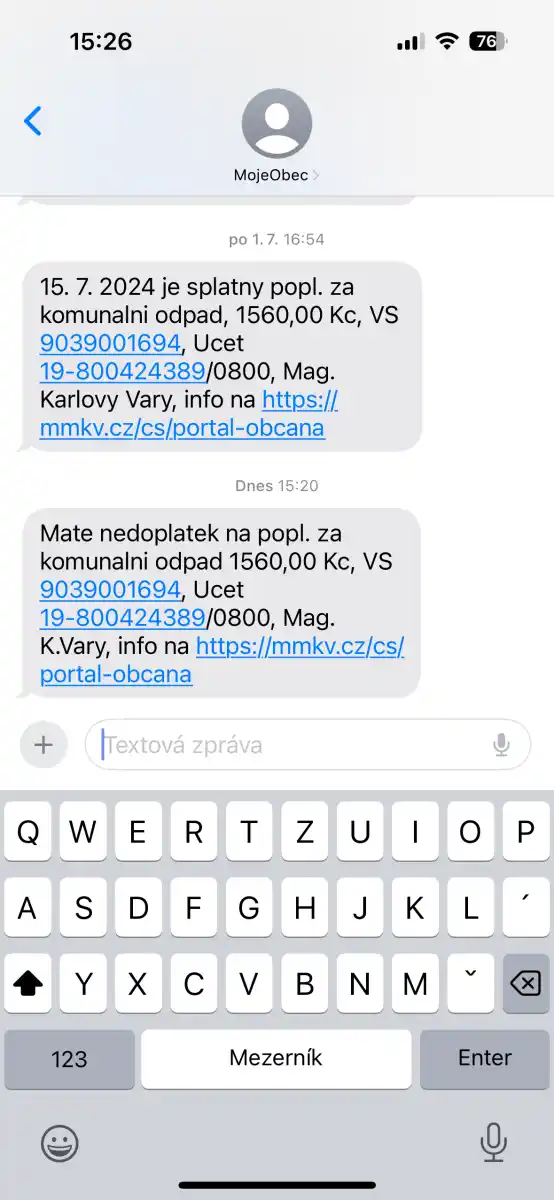Go back to the messages list
Image resolution: width=554 pixels, height=1200 pixels.
[33, 121]
